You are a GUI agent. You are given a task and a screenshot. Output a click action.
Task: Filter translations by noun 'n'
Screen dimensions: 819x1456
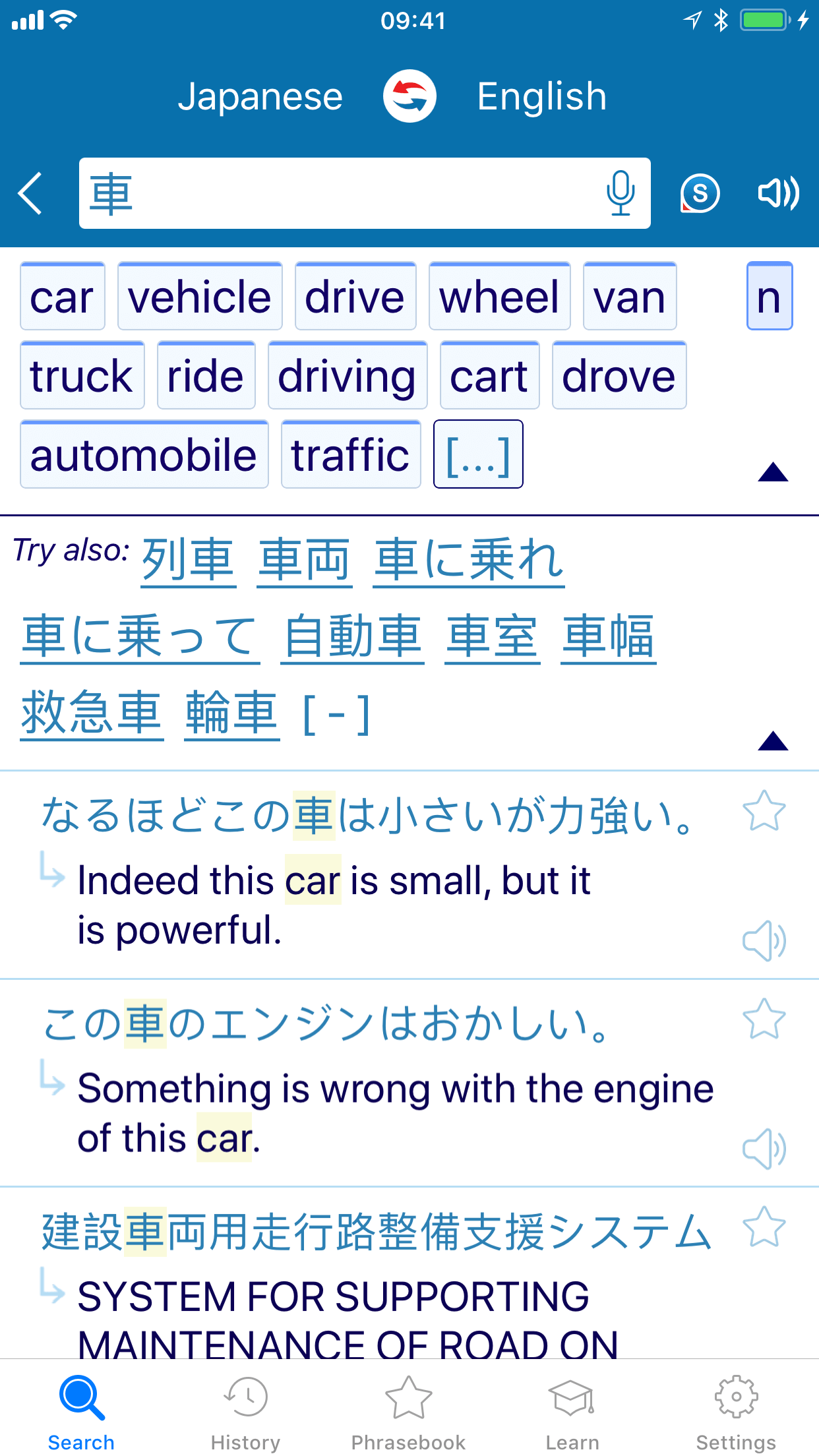[x=769, y=297]
